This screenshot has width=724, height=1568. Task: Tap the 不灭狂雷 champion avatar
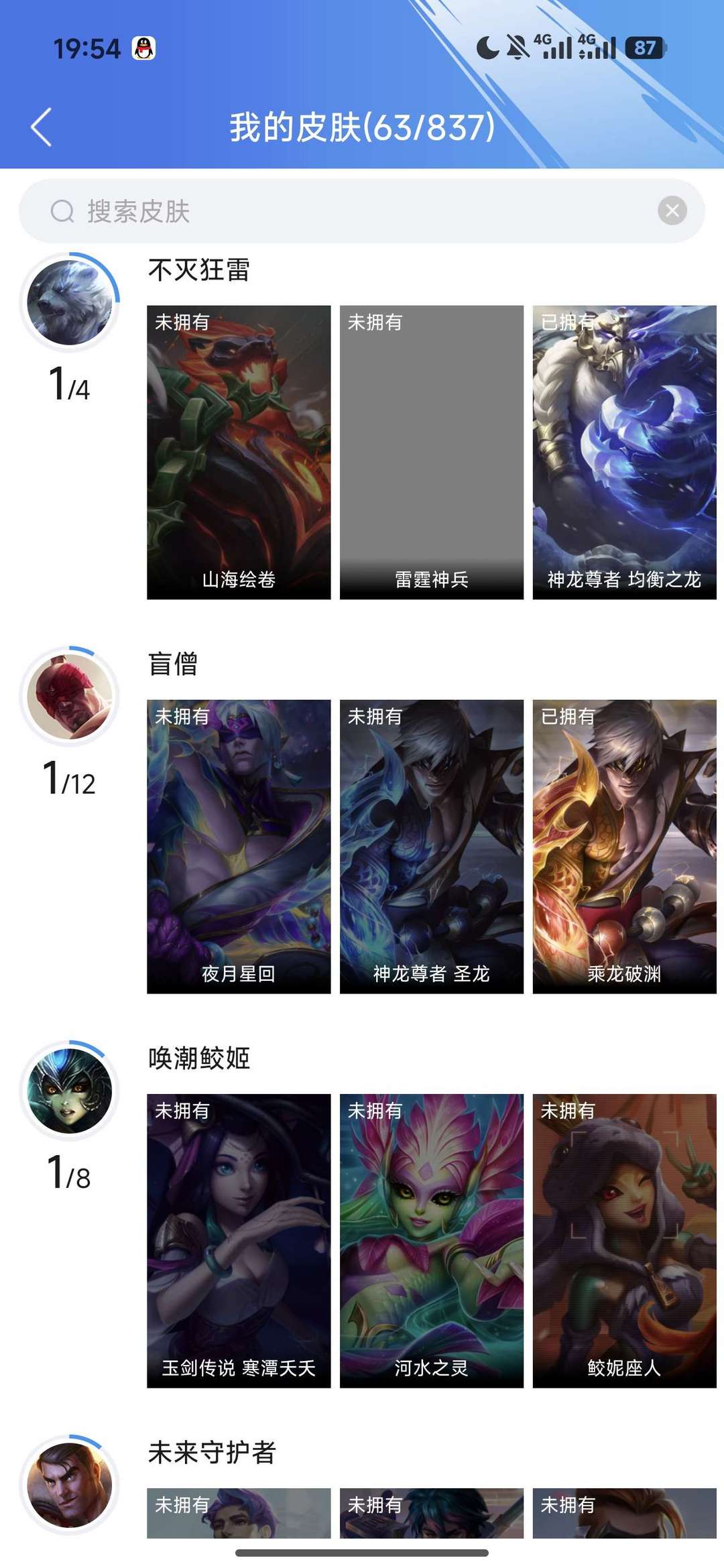[x=70, y=303]
